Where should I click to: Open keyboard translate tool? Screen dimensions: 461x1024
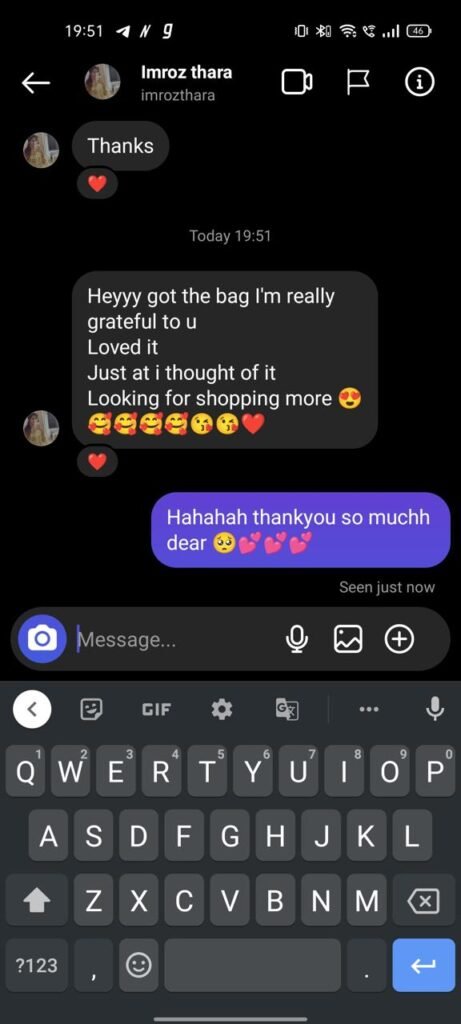coord(287,709)
